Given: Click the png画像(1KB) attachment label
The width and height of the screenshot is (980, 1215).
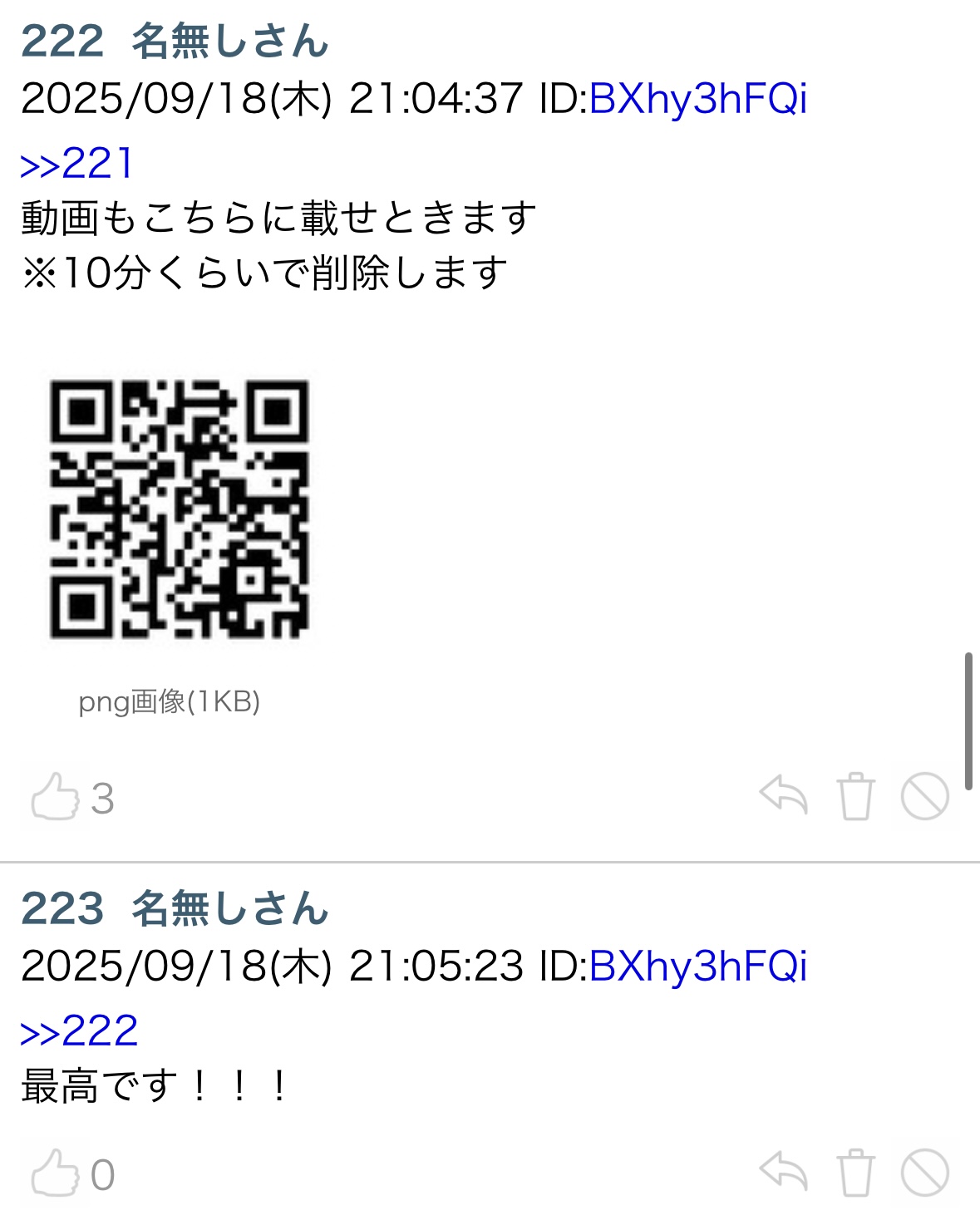Looking at the screenshot, I should pyautogui.click(x=170, y=703).
